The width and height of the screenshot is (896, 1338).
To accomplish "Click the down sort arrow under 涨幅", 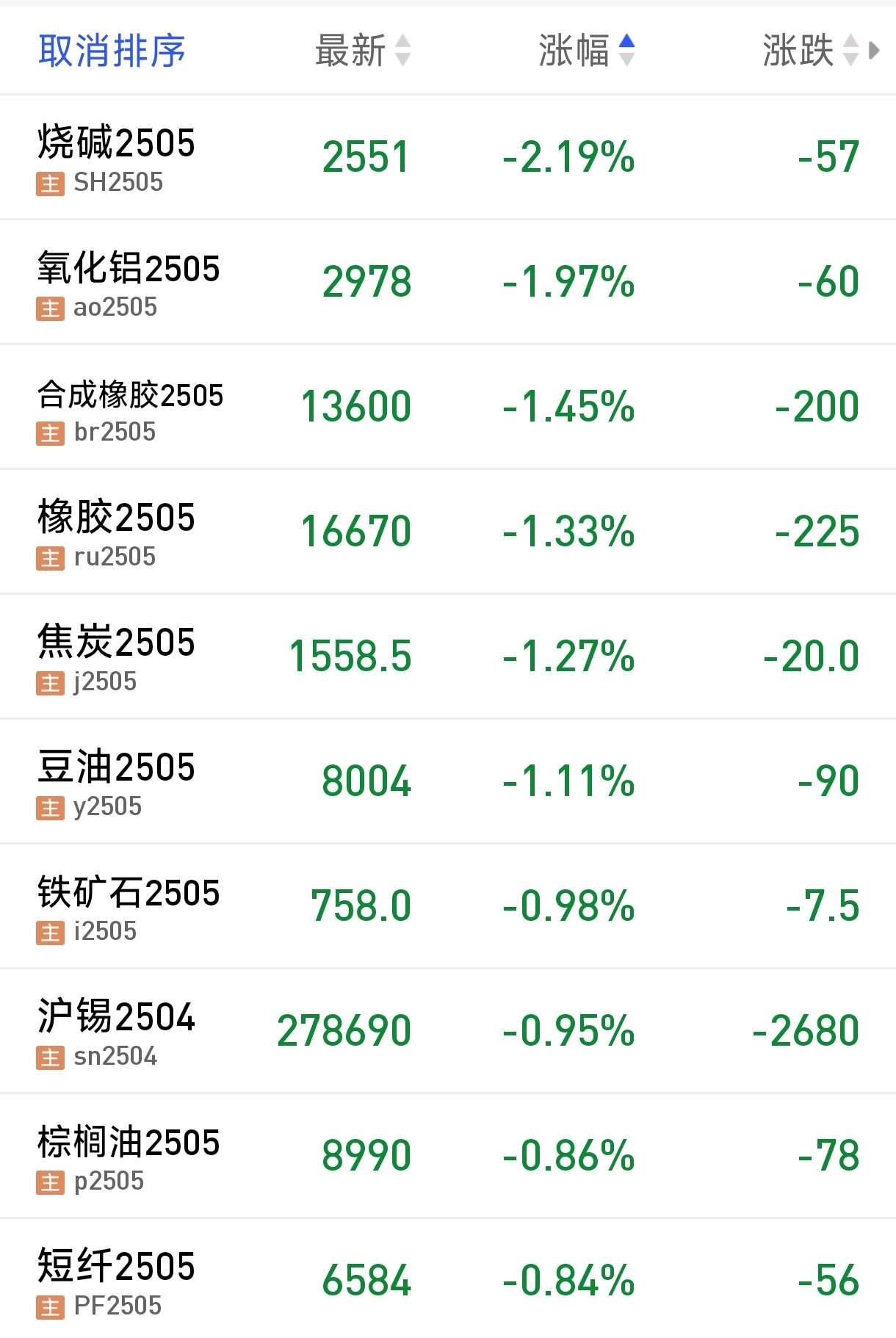I will click(626, 60).
